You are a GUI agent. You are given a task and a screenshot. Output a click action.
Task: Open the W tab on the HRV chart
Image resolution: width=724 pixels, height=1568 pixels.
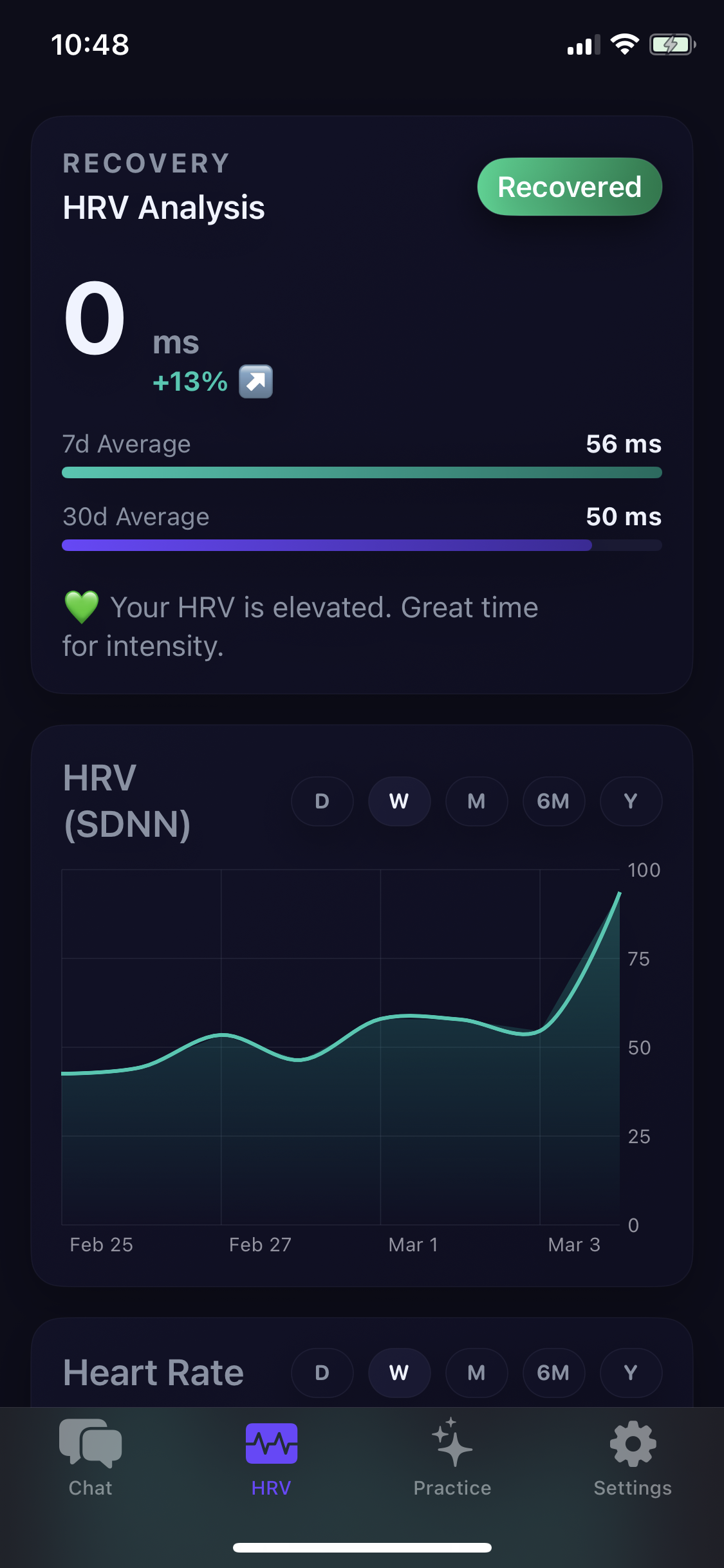pos(399,801)
